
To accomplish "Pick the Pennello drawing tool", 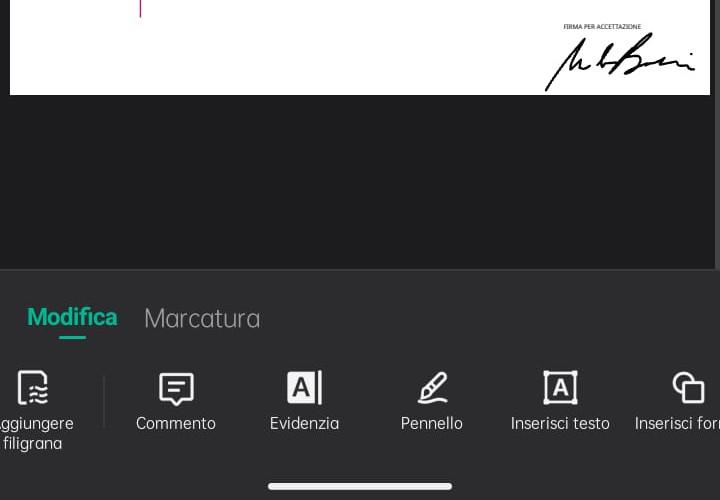I will tap(432, 401).
